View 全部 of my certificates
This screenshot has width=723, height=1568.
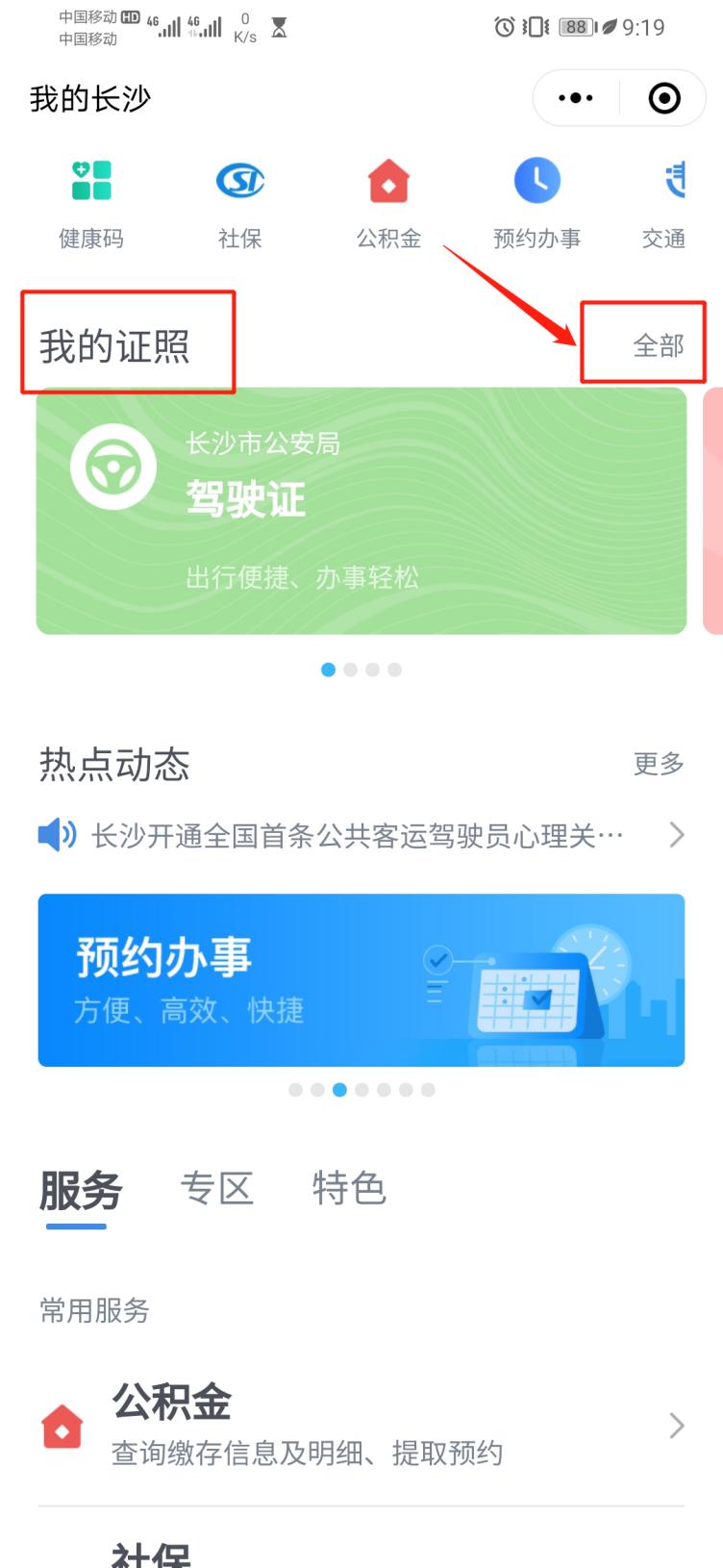pos(658,345)
